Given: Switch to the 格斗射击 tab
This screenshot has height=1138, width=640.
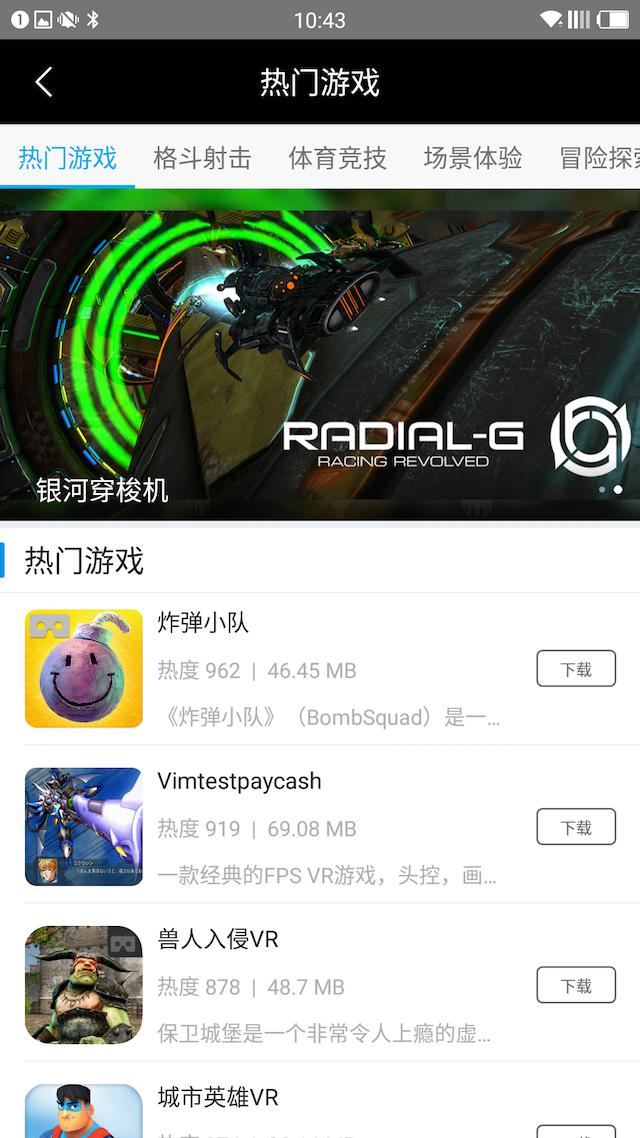Looking at the screenshot, I should click(x=202, y=158).
